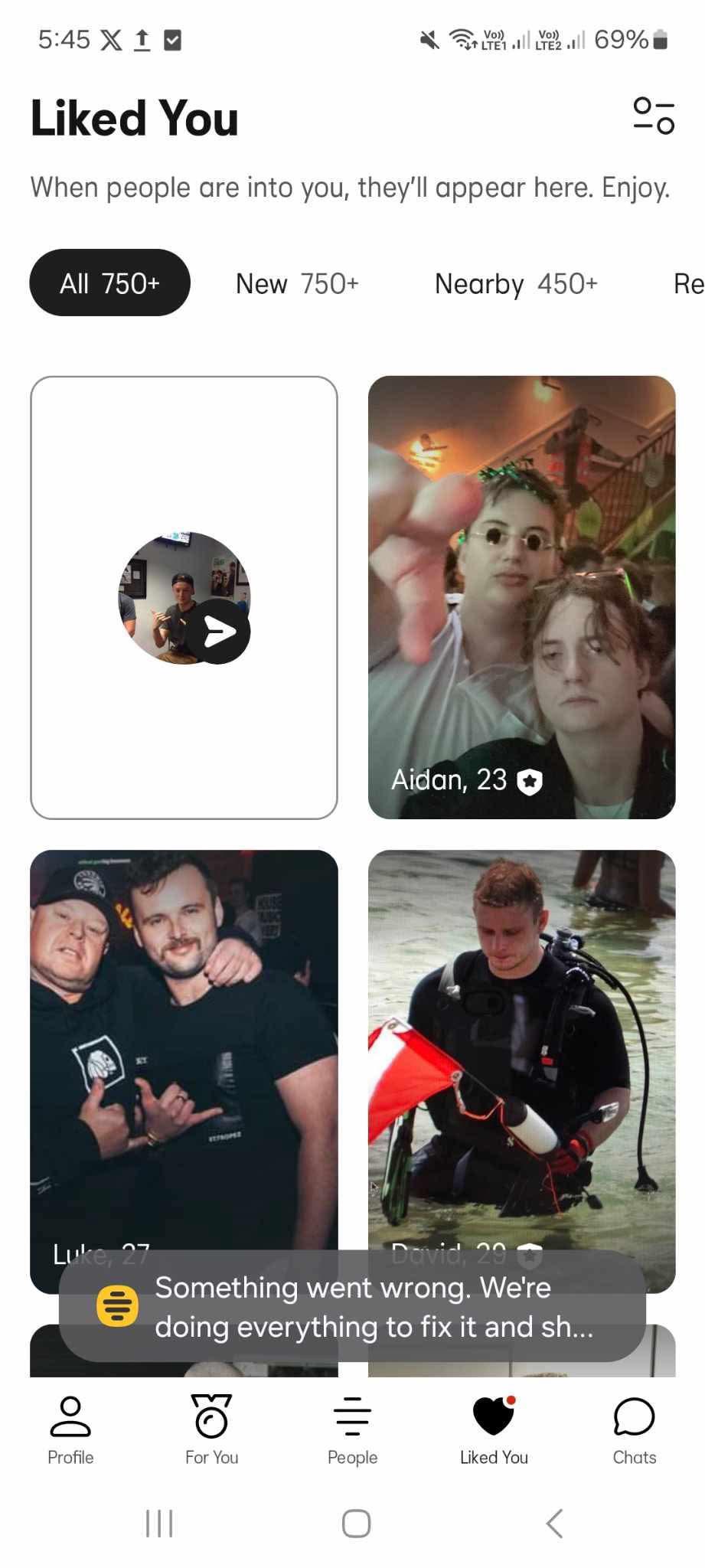Open Aidan's profile card

click(521, 597)
